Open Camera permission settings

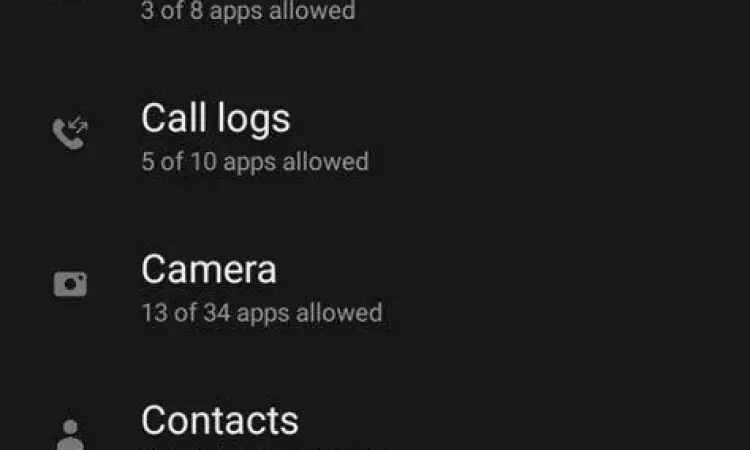tap(209, 270)
